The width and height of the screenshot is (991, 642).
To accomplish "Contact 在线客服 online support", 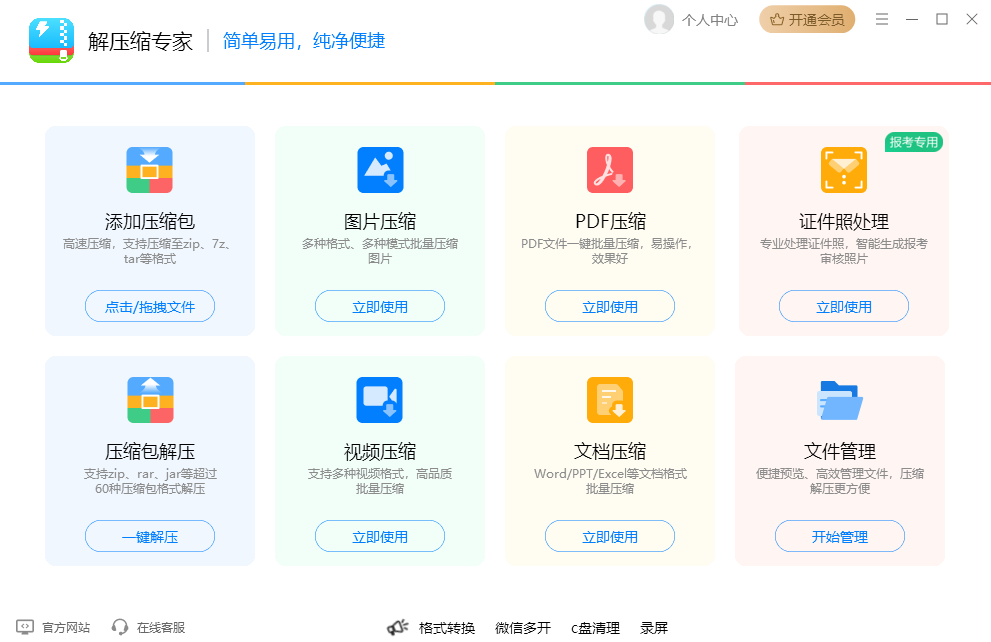I will [149, 628].
